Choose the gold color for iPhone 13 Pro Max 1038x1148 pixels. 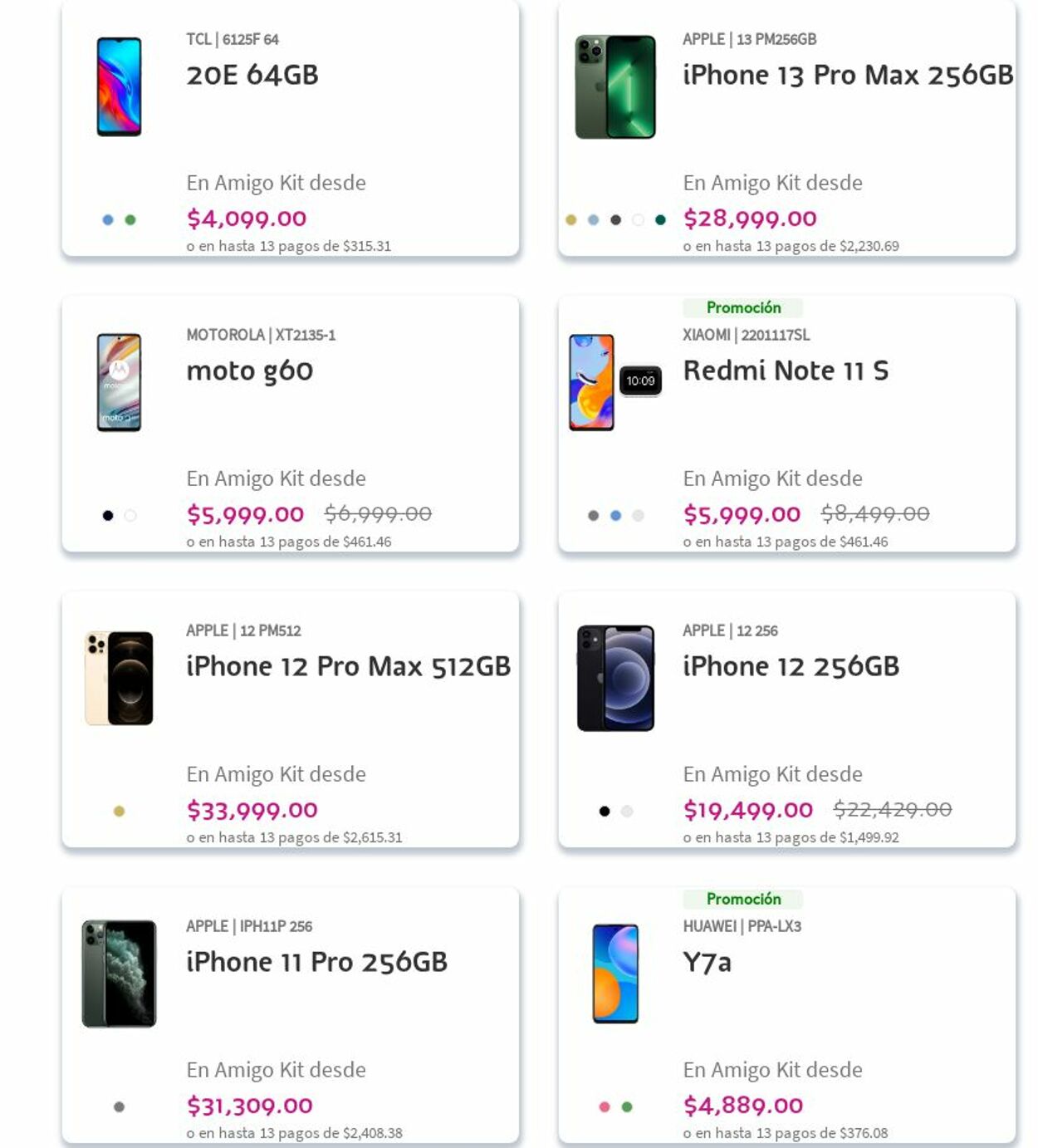(x=570, y=220)
